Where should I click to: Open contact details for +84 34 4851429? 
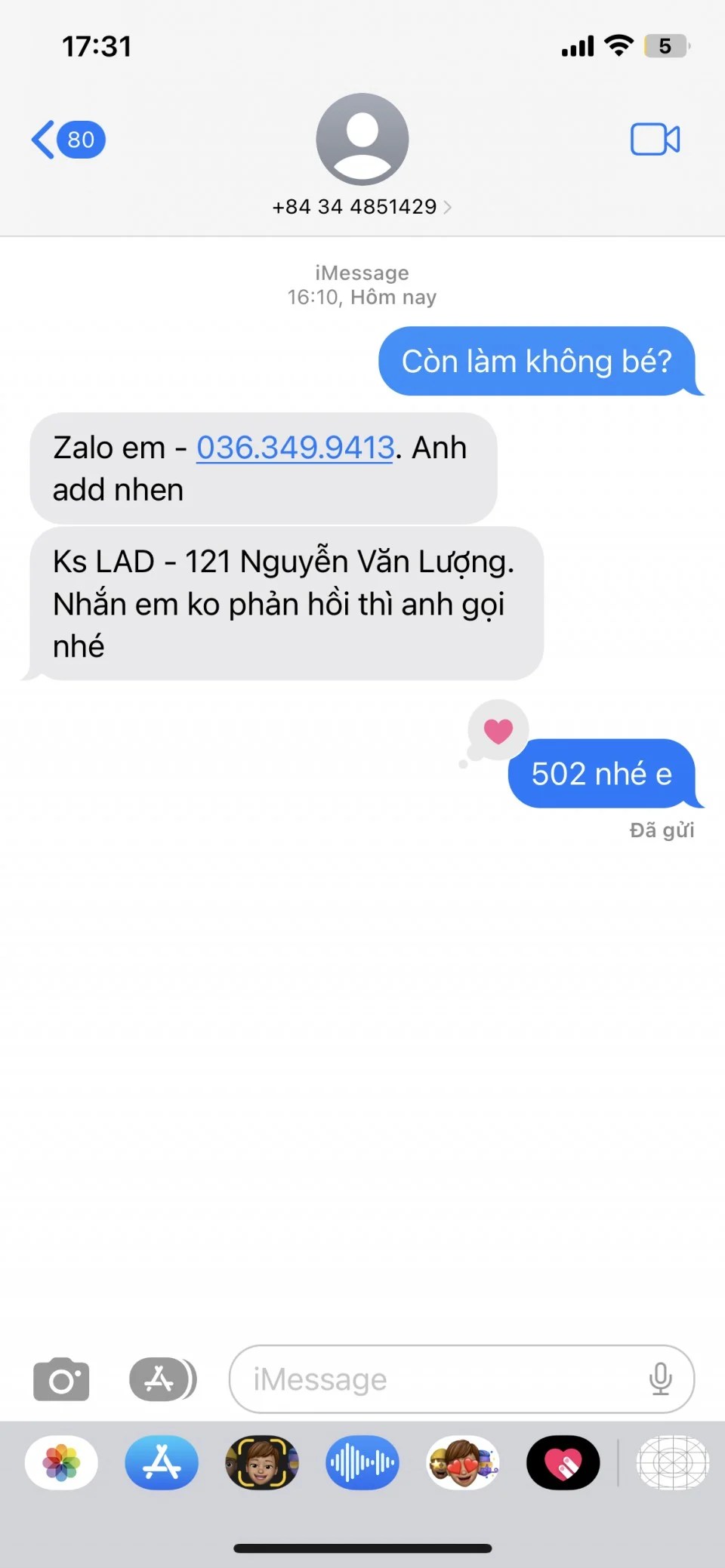click(x=362, y=206)
